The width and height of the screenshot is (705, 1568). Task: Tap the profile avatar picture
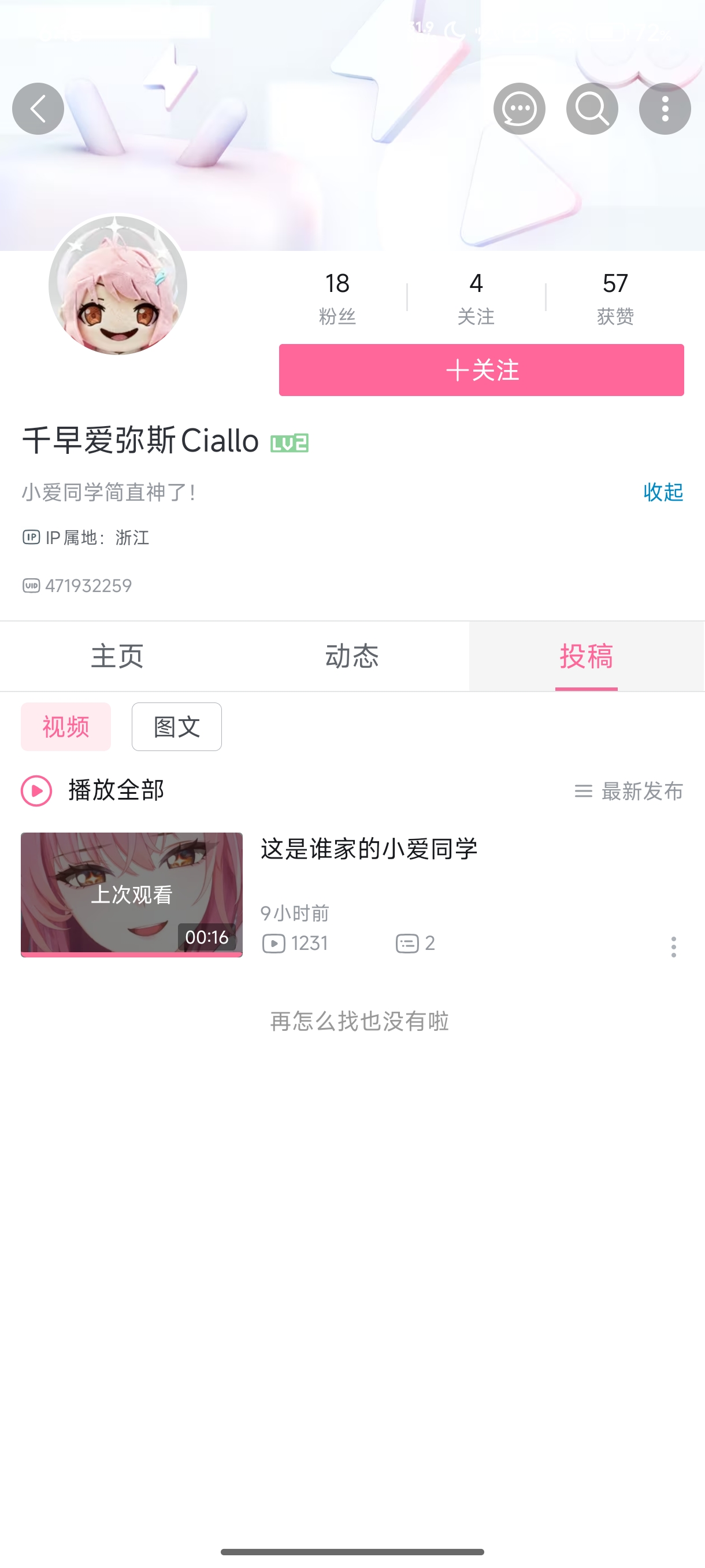(118, 285)
